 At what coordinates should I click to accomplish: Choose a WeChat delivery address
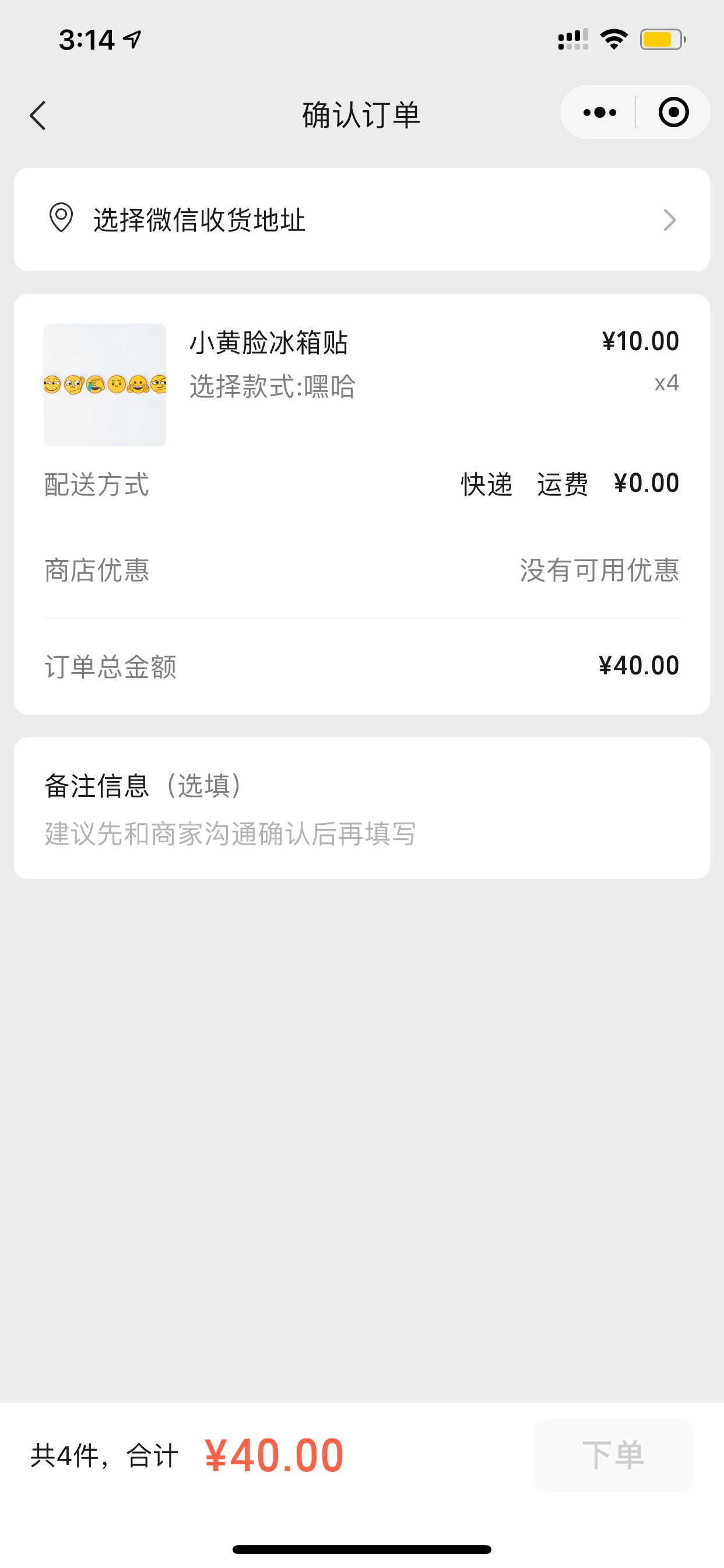coord(361,220)
